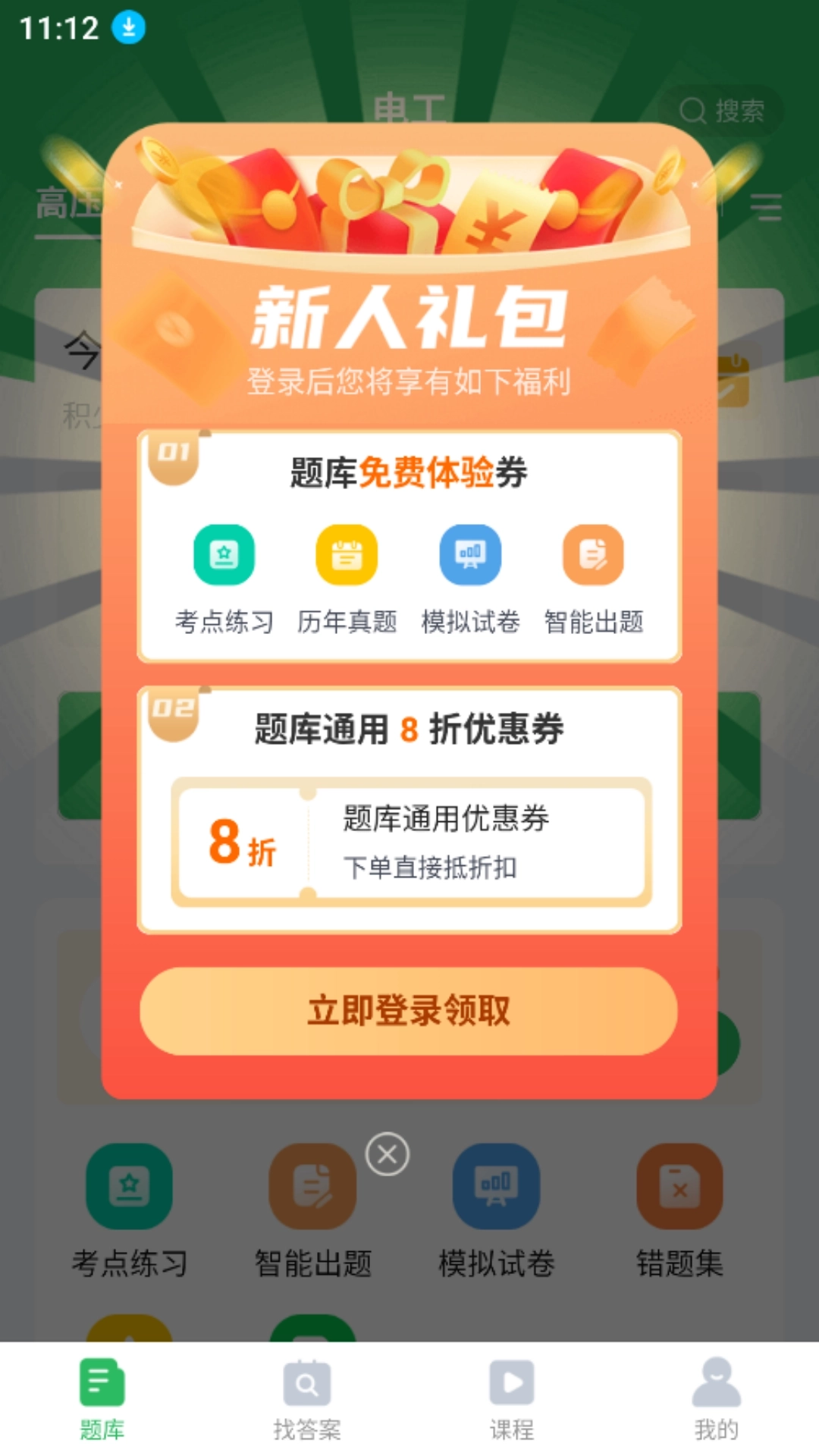The height and width of the screenshot is (1456, 819).
Task: Tap 立即登录领取 to claim the gift
Action: click(408, 1010)
